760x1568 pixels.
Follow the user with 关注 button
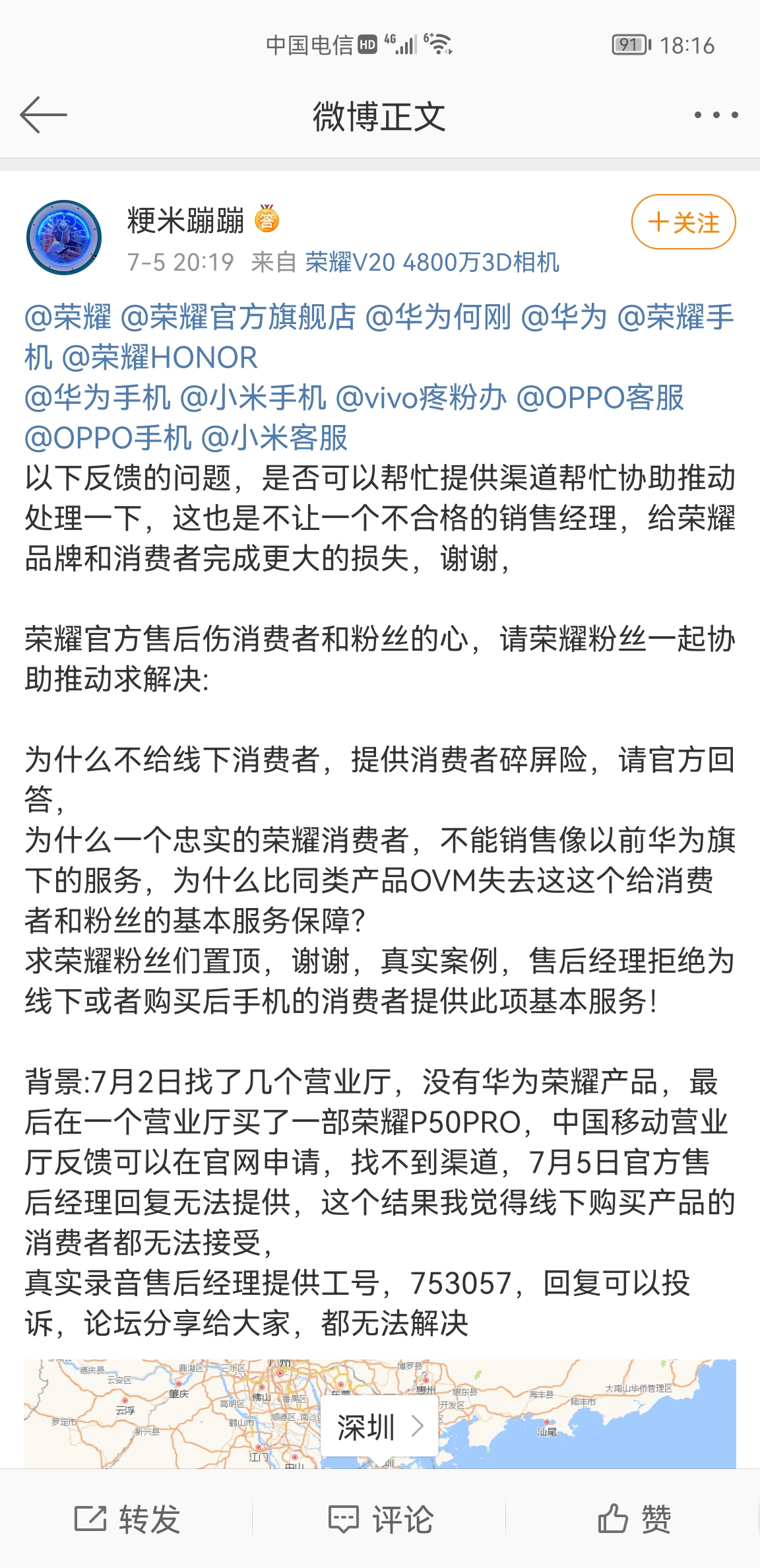(683, 222)
